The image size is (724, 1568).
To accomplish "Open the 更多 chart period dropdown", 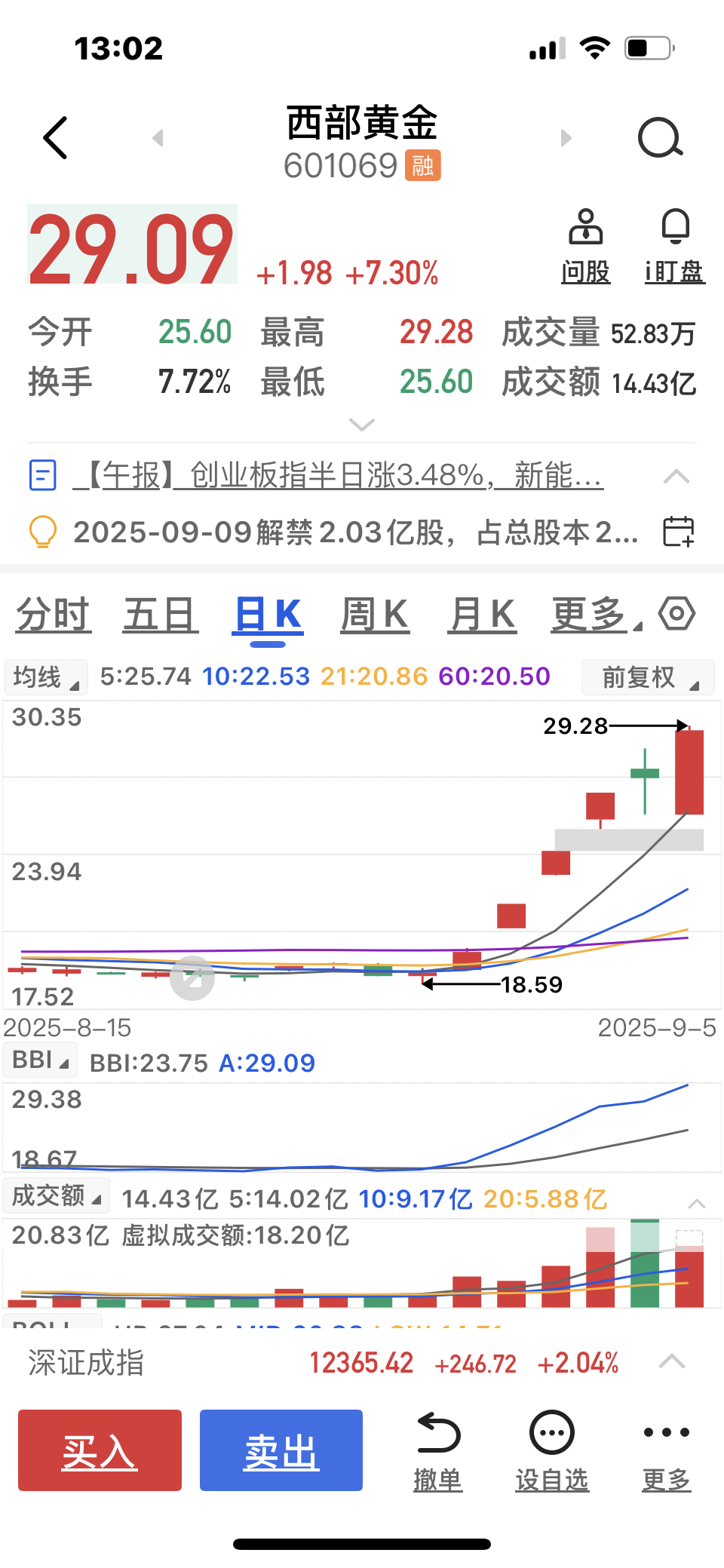I will 596,615.
